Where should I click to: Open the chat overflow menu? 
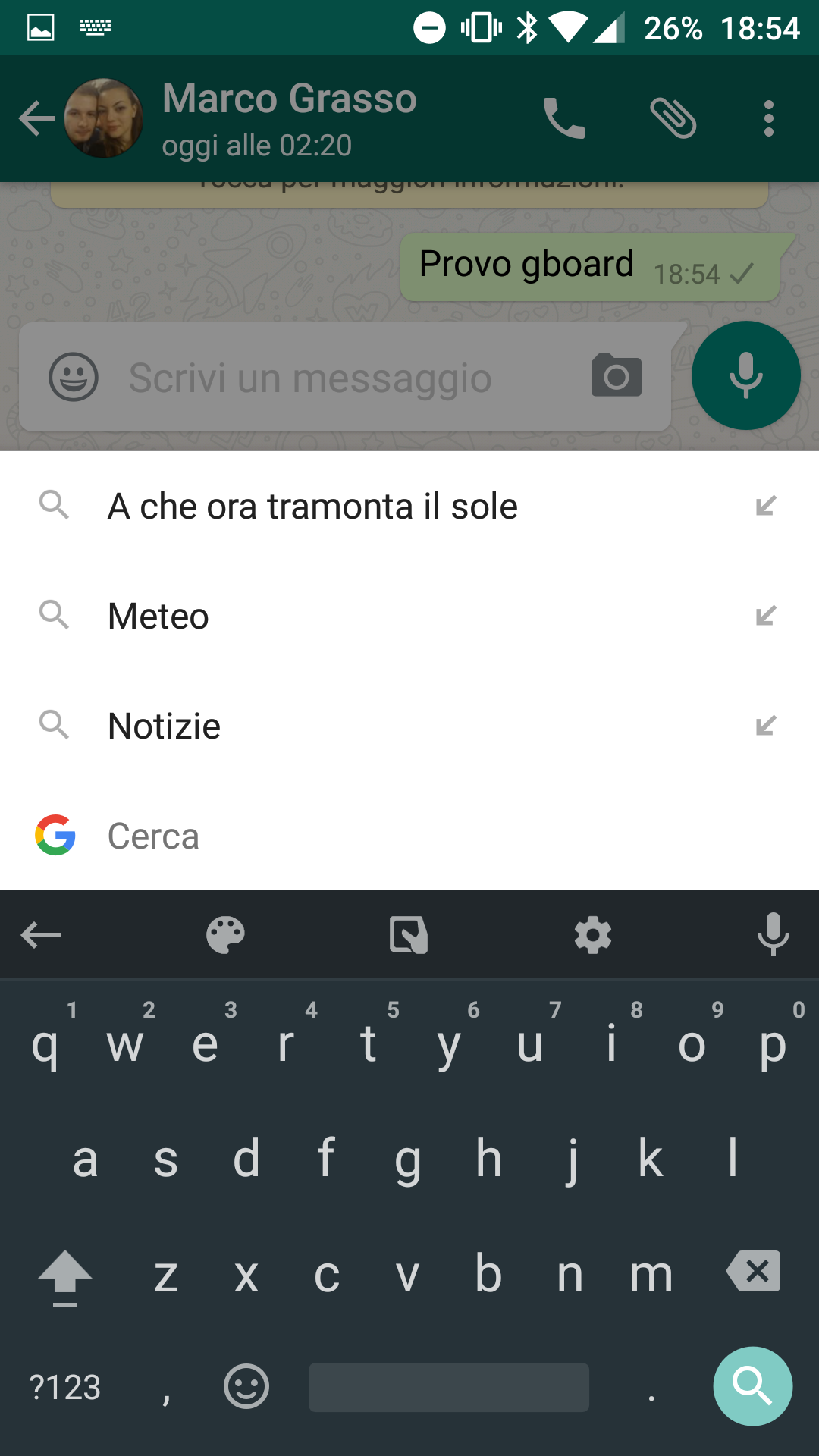[769, 118]
